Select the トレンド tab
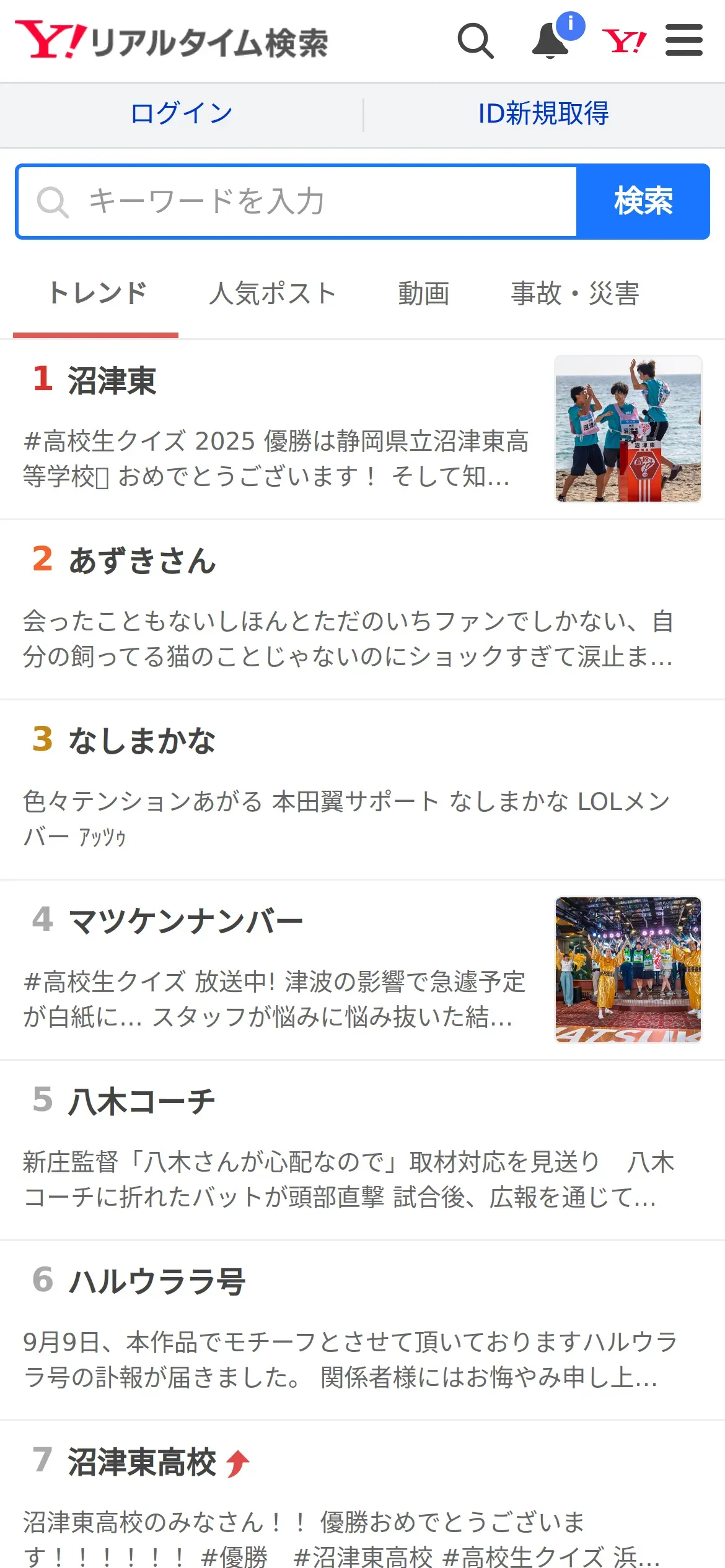 coord(97,294)
